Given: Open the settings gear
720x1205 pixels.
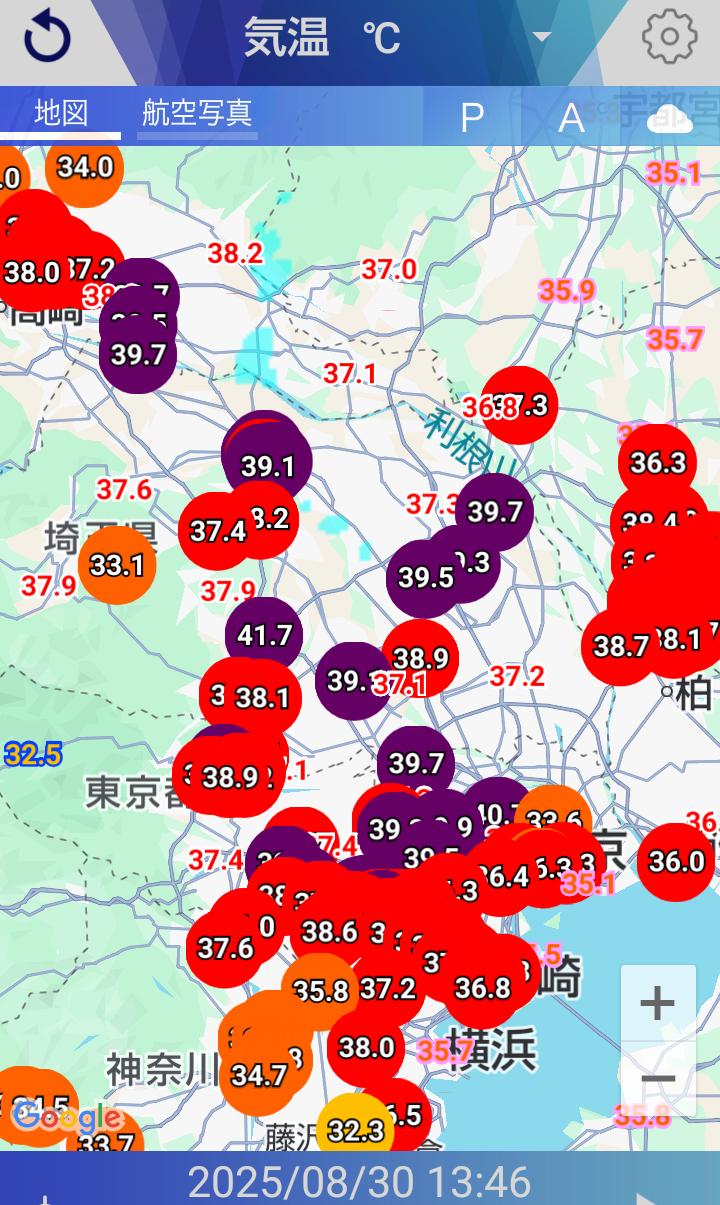Looking at the screenshot, I should tap(668, 37).
